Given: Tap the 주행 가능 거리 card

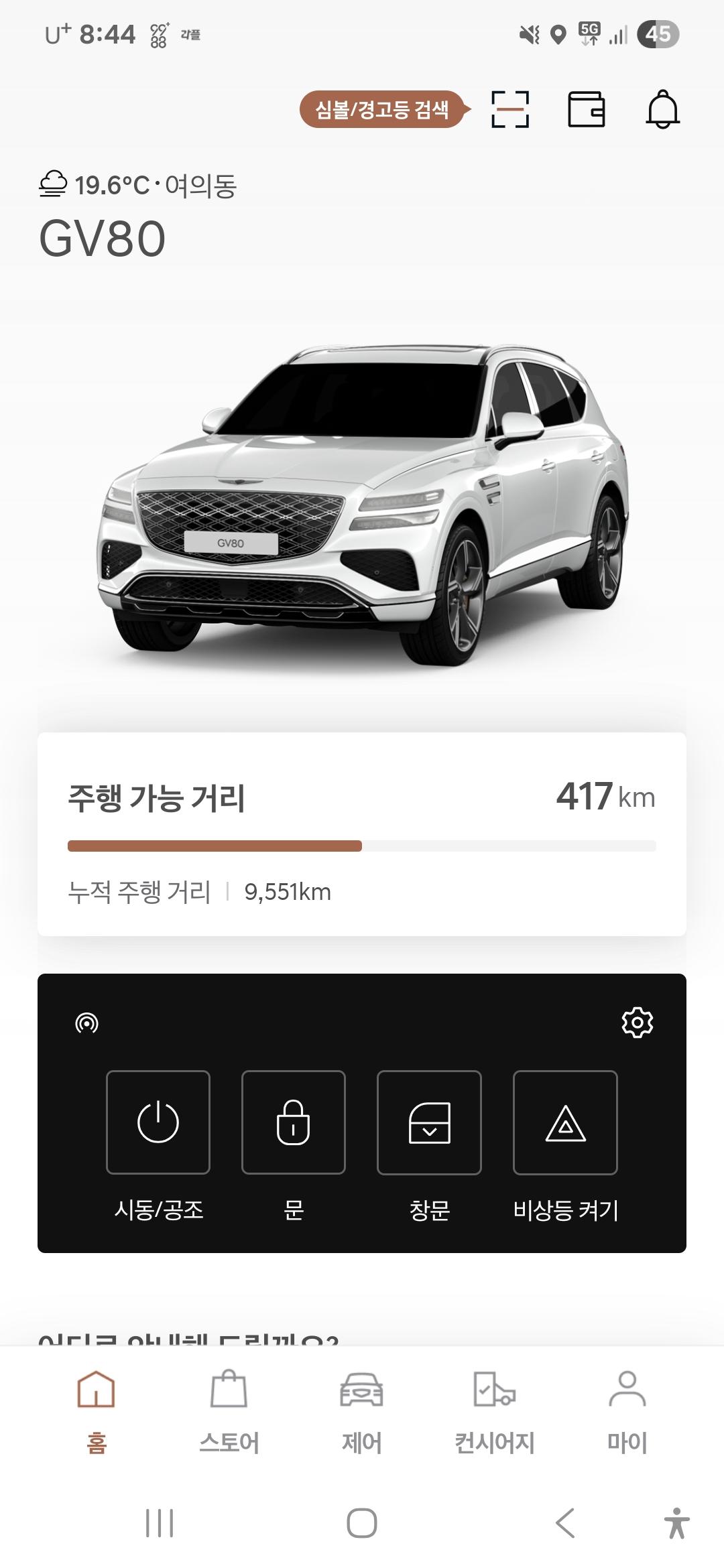Looking at the screenshot, I should [x=362, y=831].
